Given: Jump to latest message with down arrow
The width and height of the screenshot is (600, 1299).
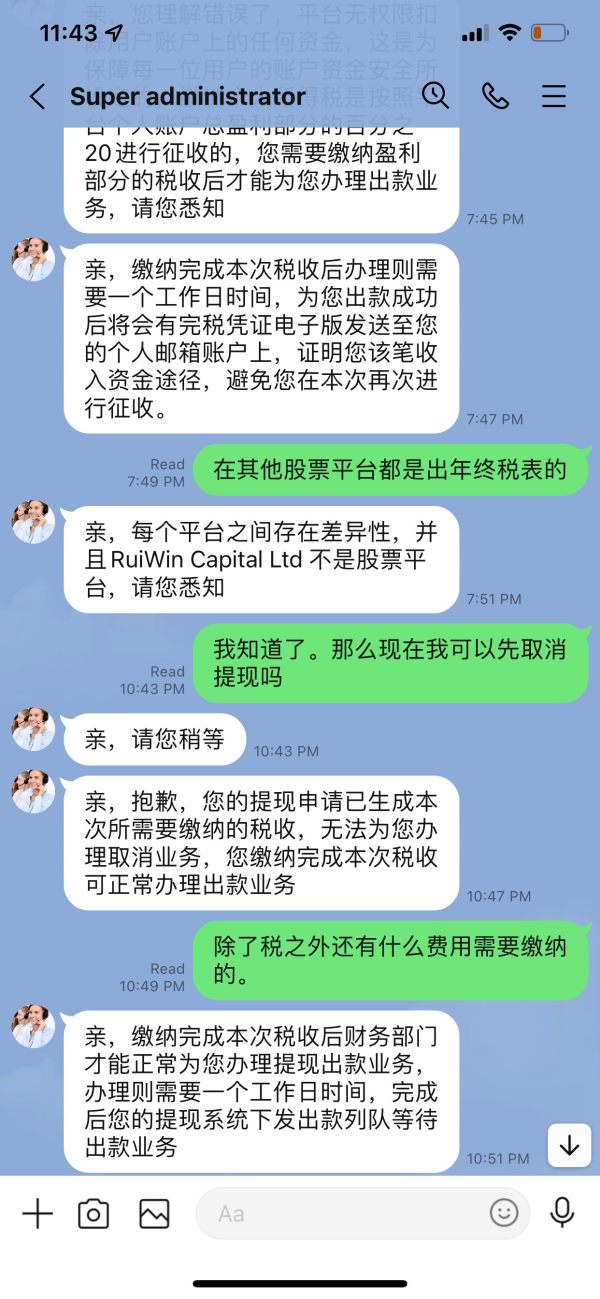Looking at the screenshot, I should (x=569, y=1145).
